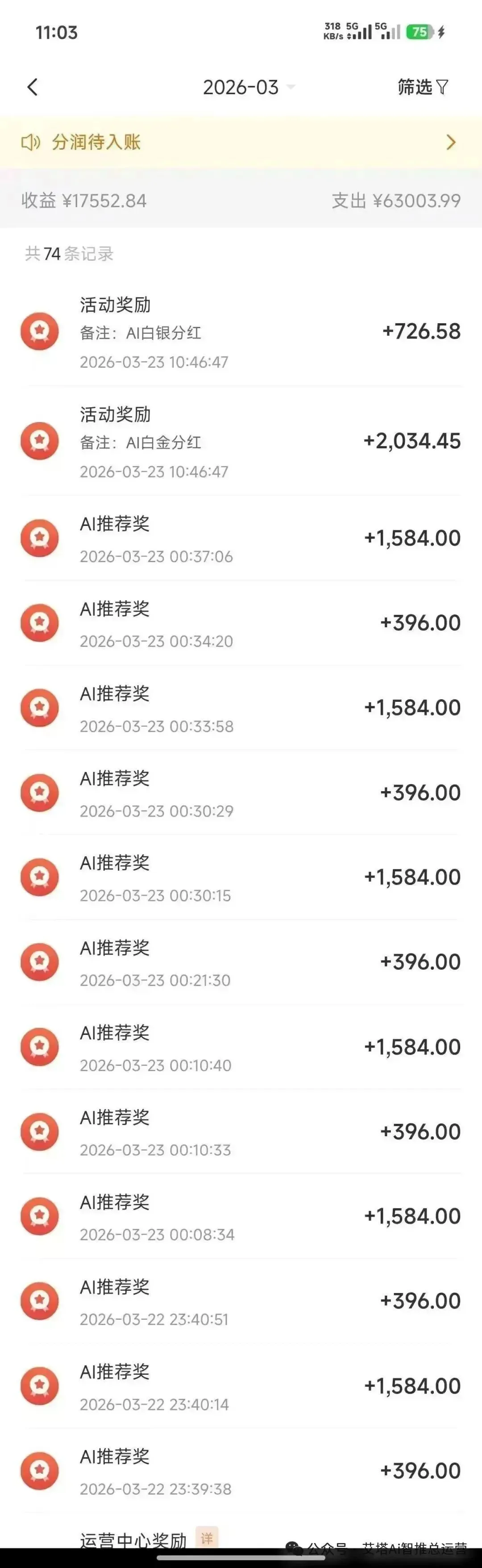Open the 分润待入账 banner
The image size is (482, 1568).
(x=241, y=142)
